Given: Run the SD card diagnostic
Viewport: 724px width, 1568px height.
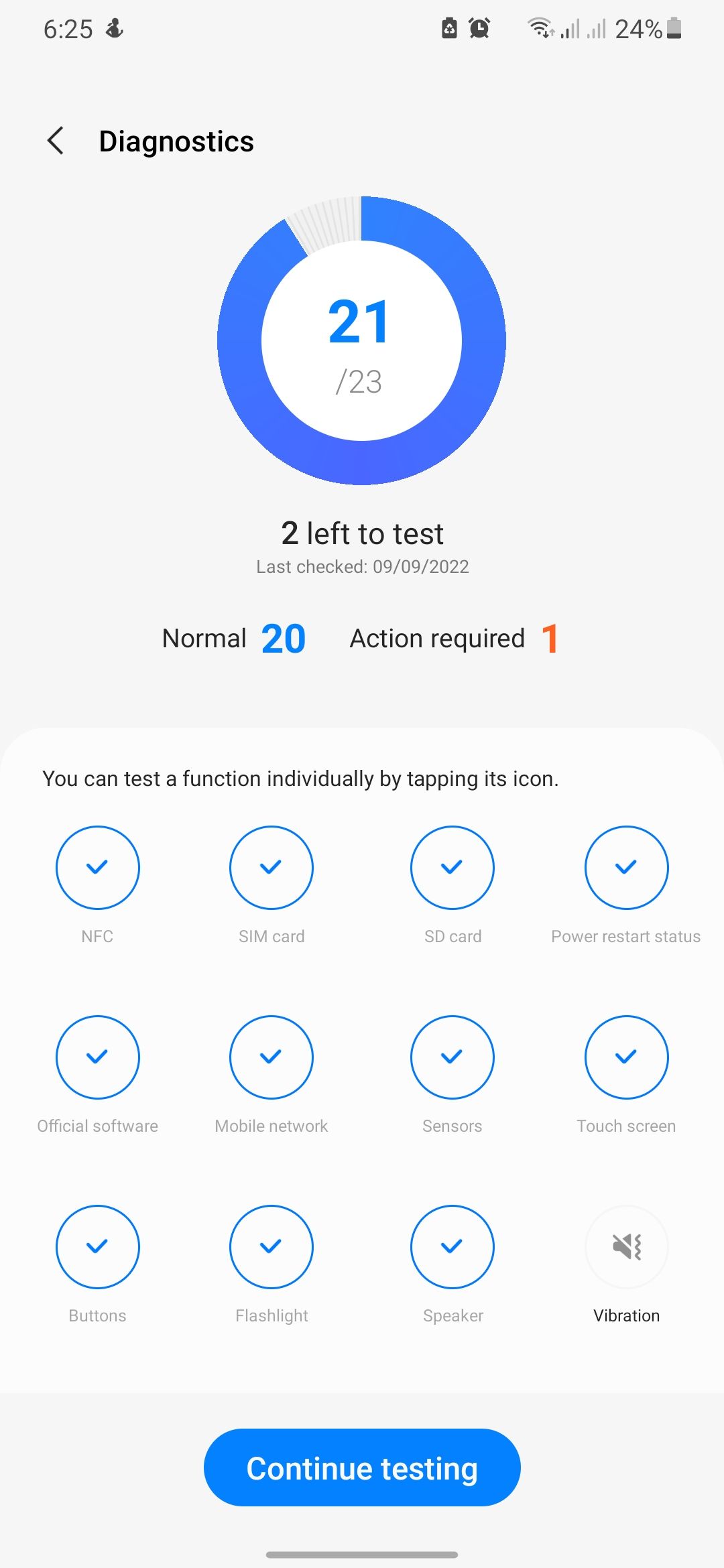Looking at the screenshot, I should 452,867.
